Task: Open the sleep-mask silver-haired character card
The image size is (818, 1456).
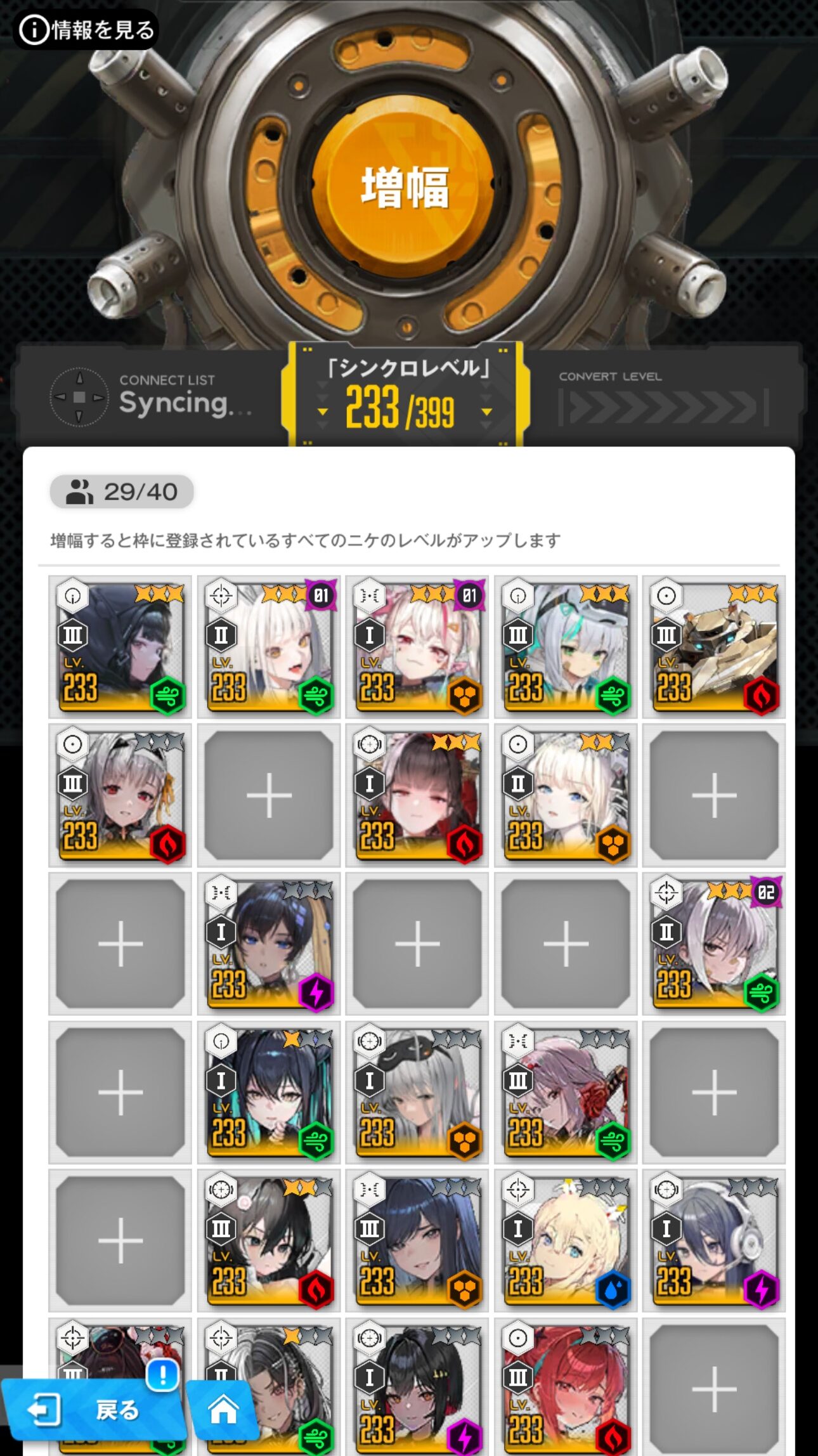Action: [417, 1092]
